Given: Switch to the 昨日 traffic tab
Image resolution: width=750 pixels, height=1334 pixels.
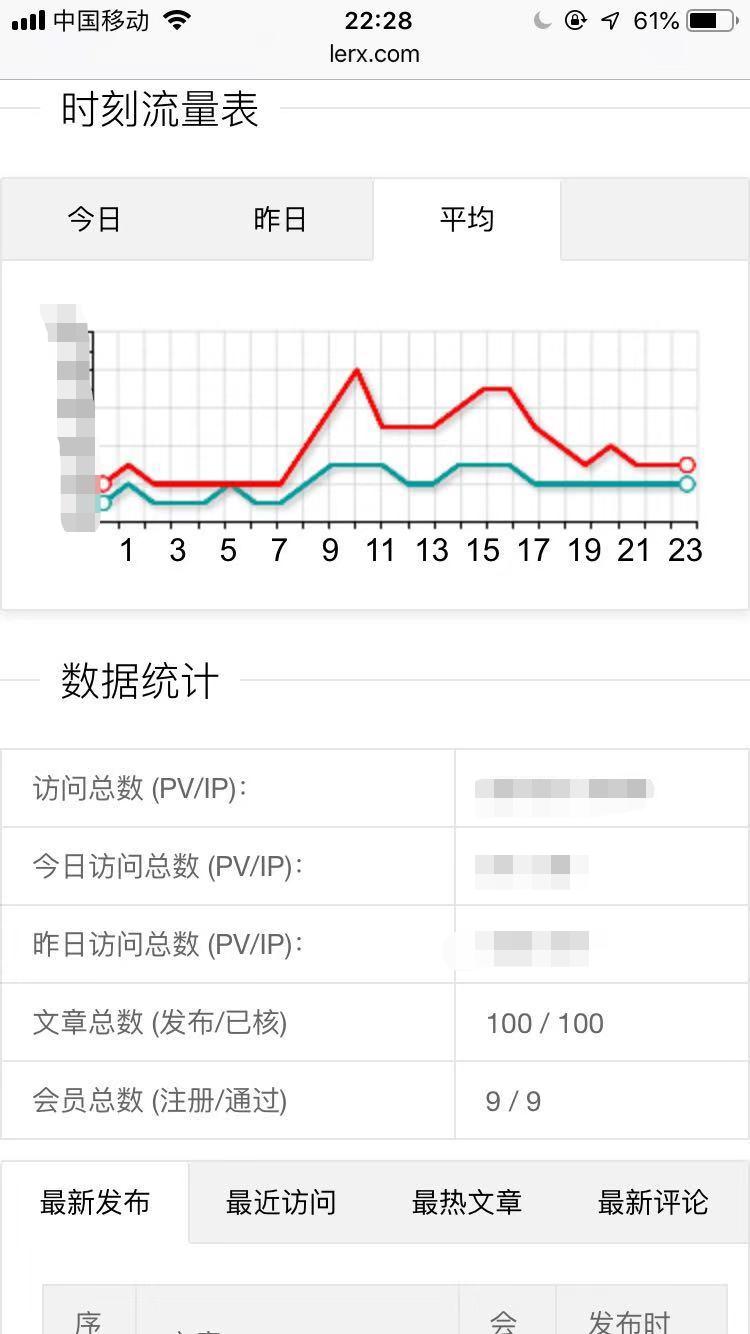Looking at the screenshot, I should pyautogui.click(x=280, y=219).
